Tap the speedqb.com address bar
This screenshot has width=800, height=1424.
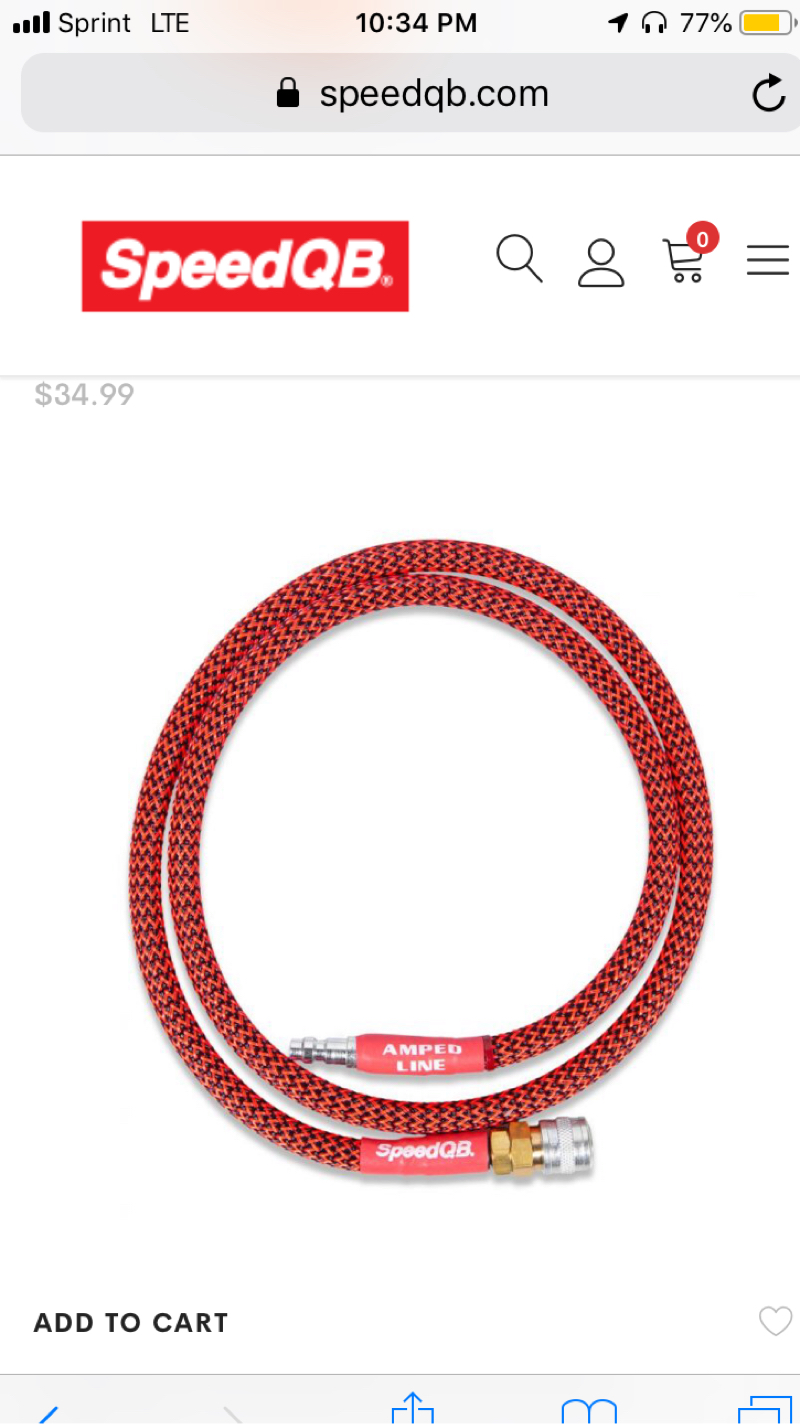[x=412, y=94]
